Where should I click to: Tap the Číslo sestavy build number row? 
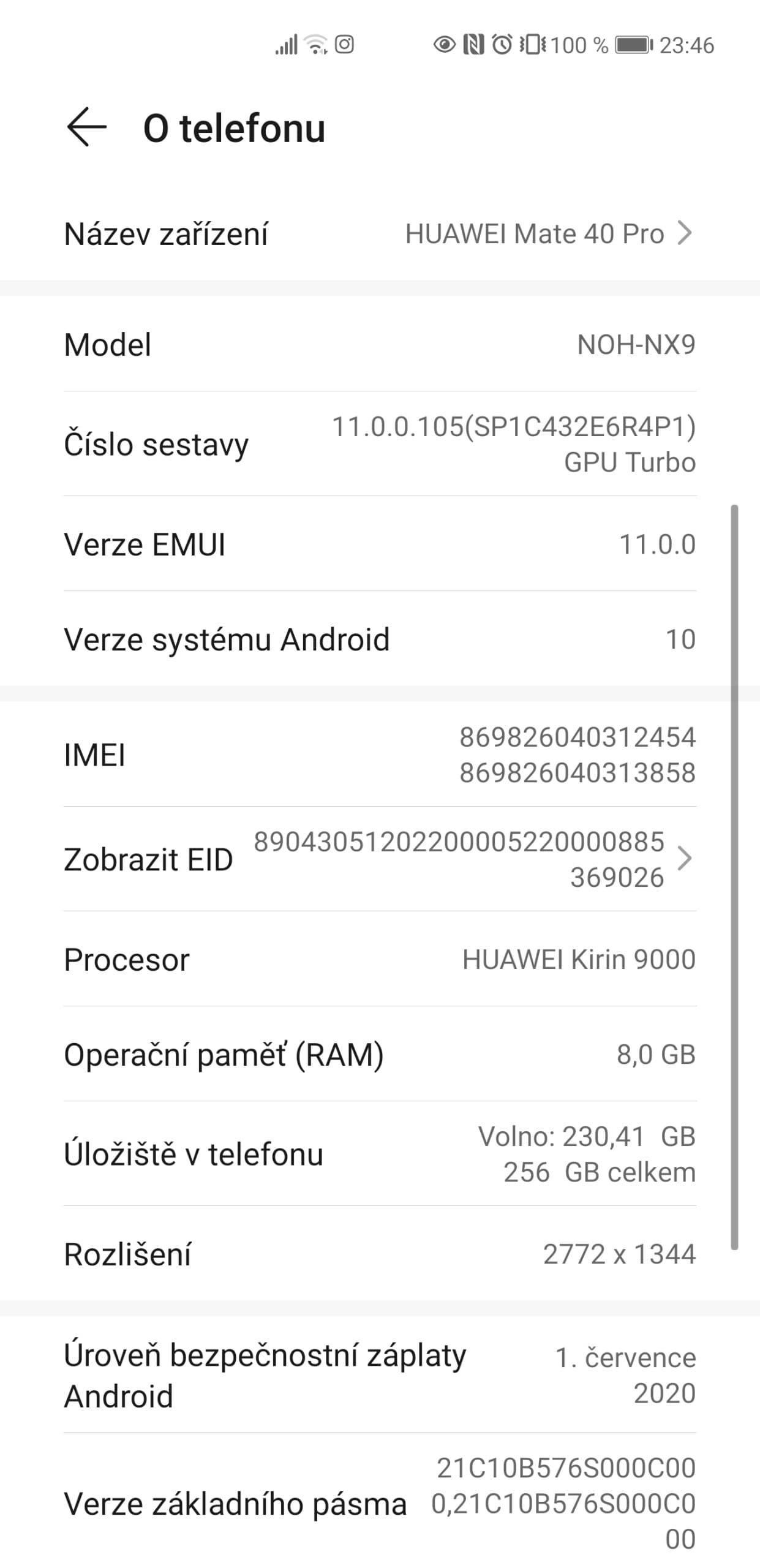[380, 444]
